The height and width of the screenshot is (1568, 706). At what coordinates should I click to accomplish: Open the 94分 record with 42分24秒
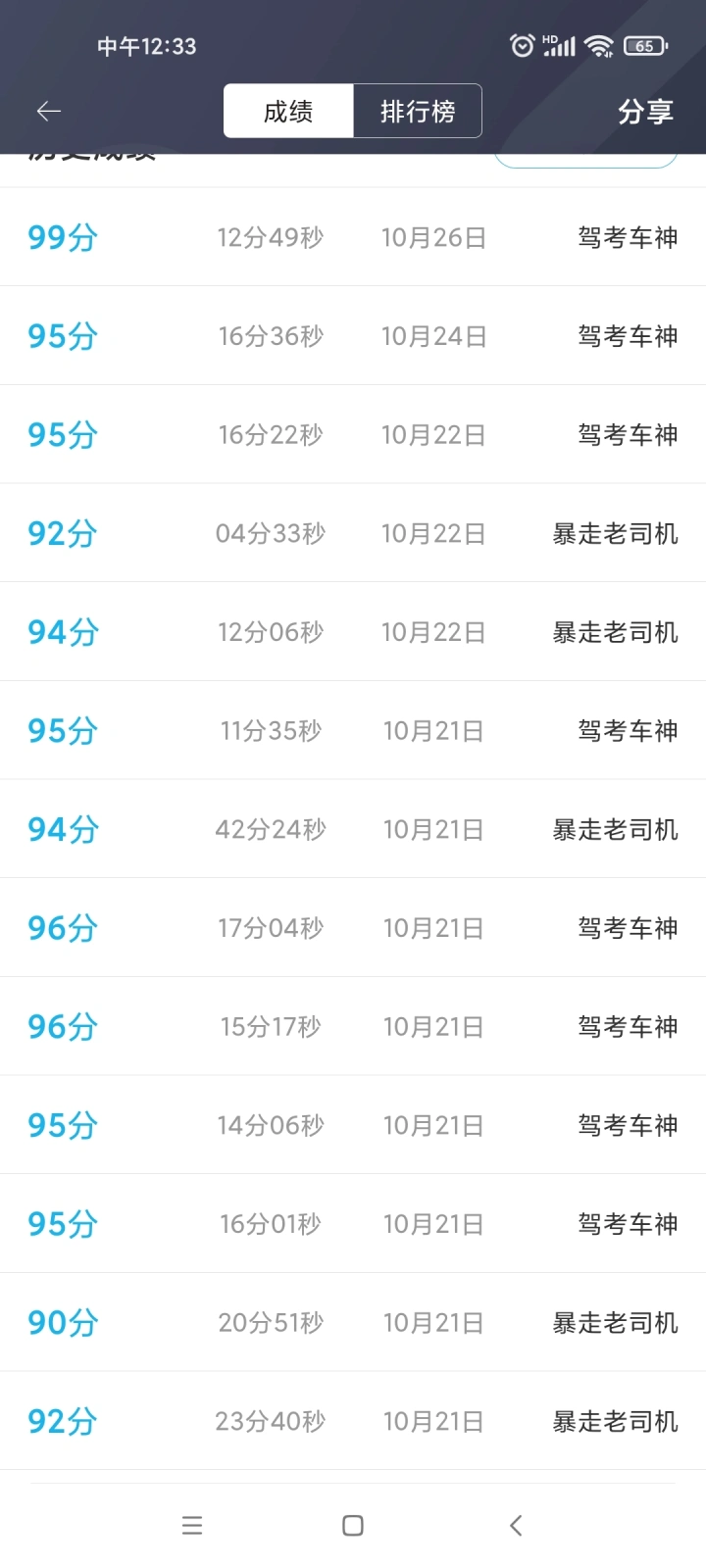(x=353, y=829)
